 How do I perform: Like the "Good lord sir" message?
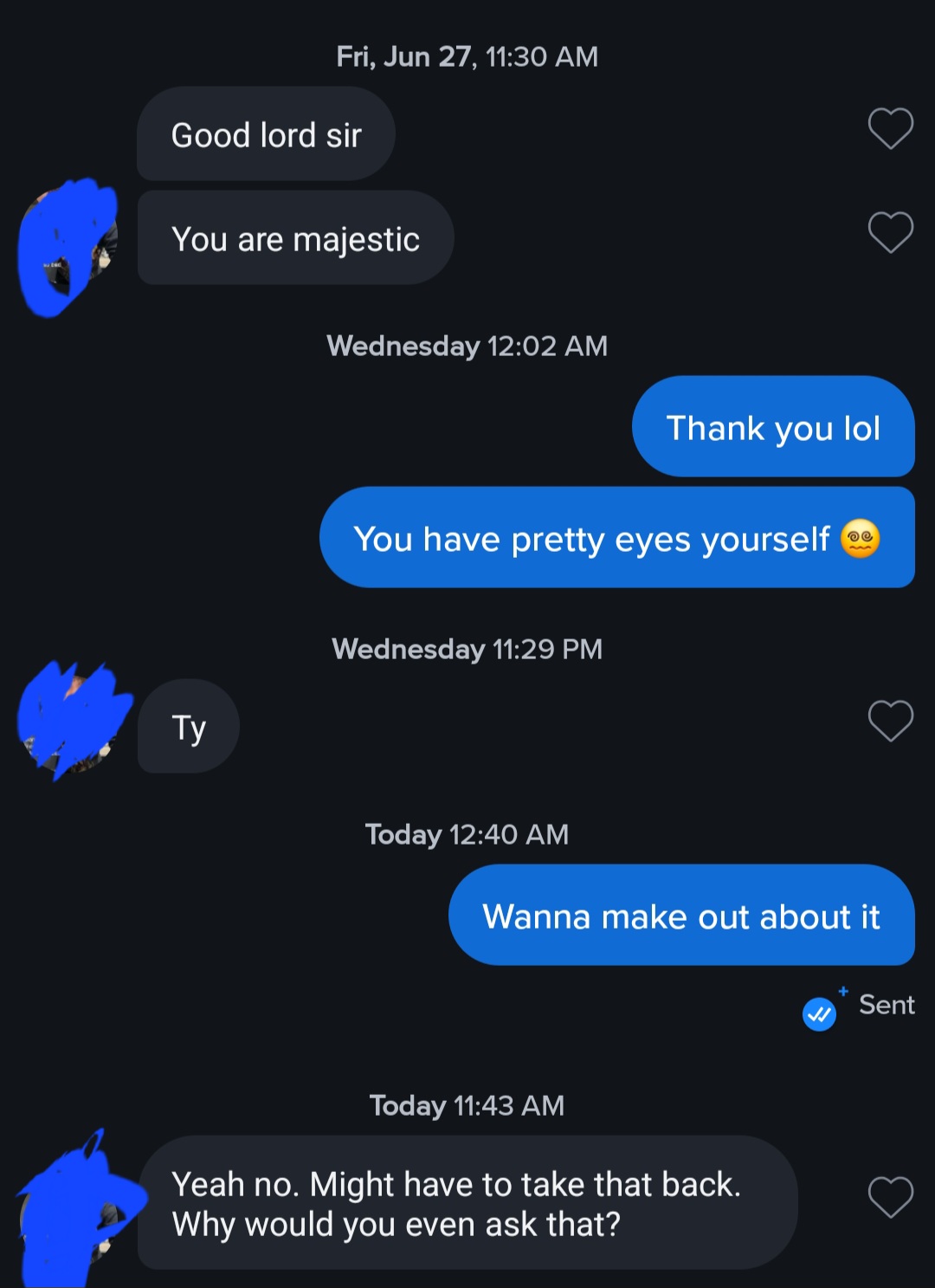click(x=891, y=128)
